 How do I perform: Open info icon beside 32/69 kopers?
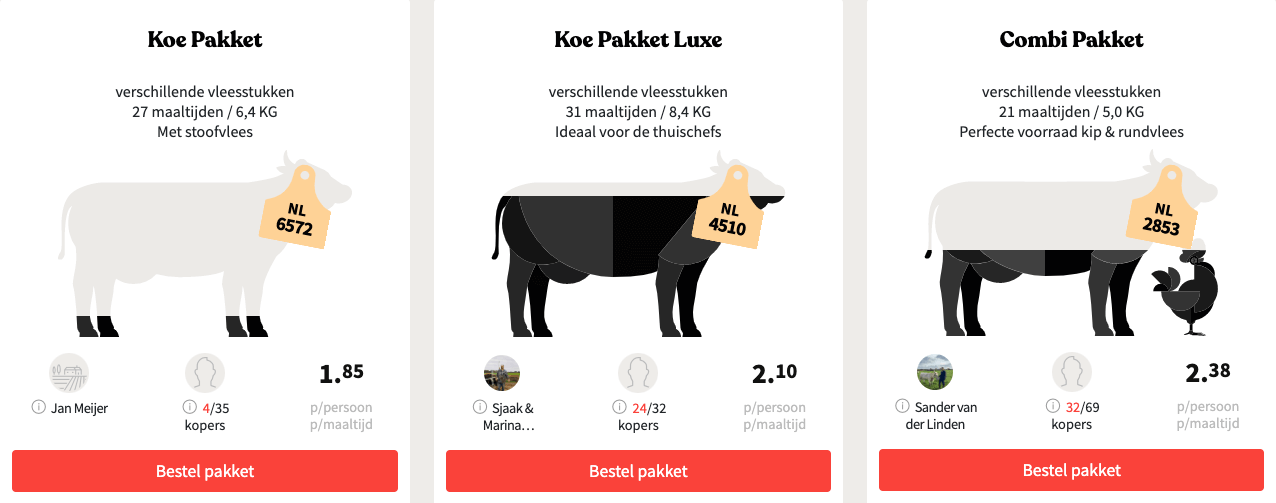[1053, 408]
